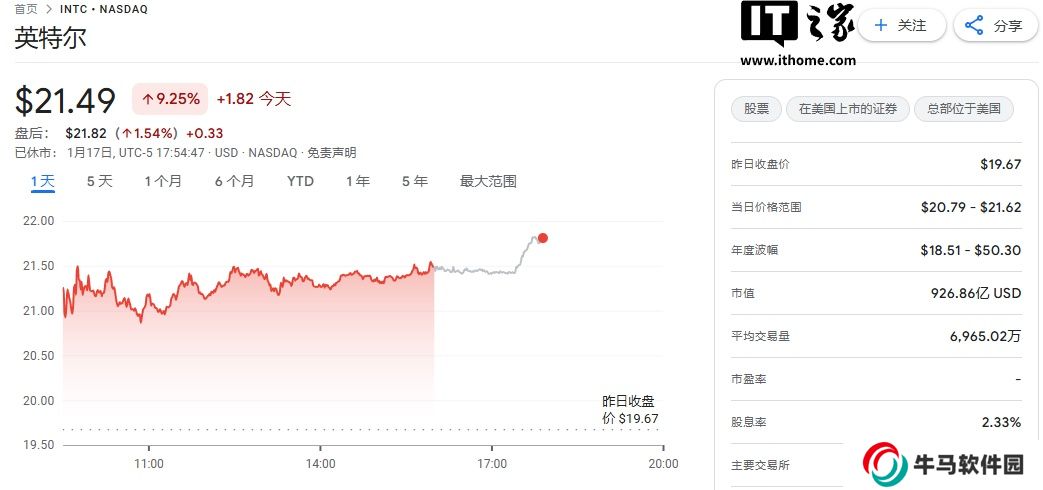Follow Intel with the 关注 button

pyautogui.click(x=901, y=26)
